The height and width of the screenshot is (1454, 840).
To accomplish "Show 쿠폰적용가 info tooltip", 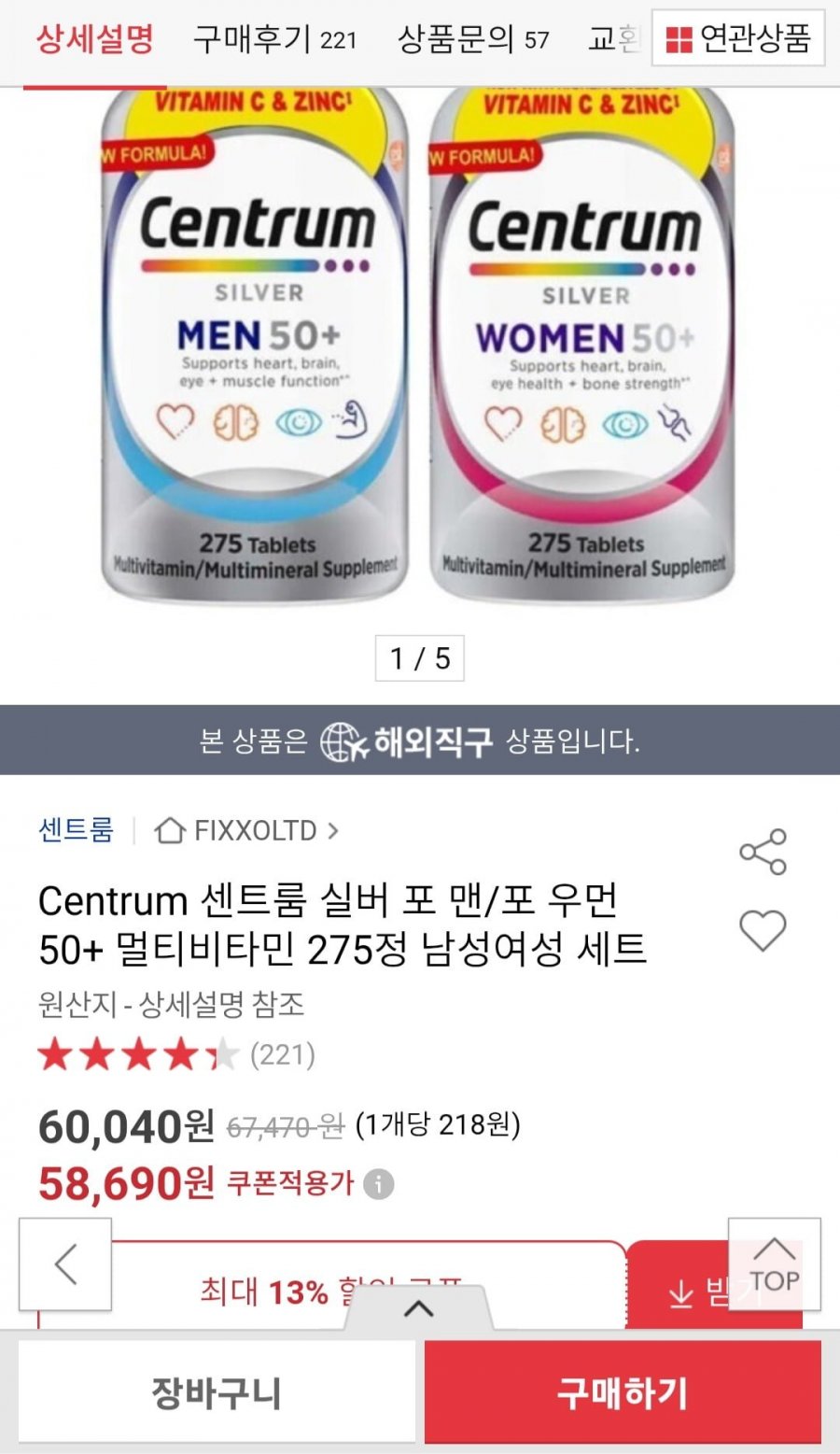I will point(378,1184).
